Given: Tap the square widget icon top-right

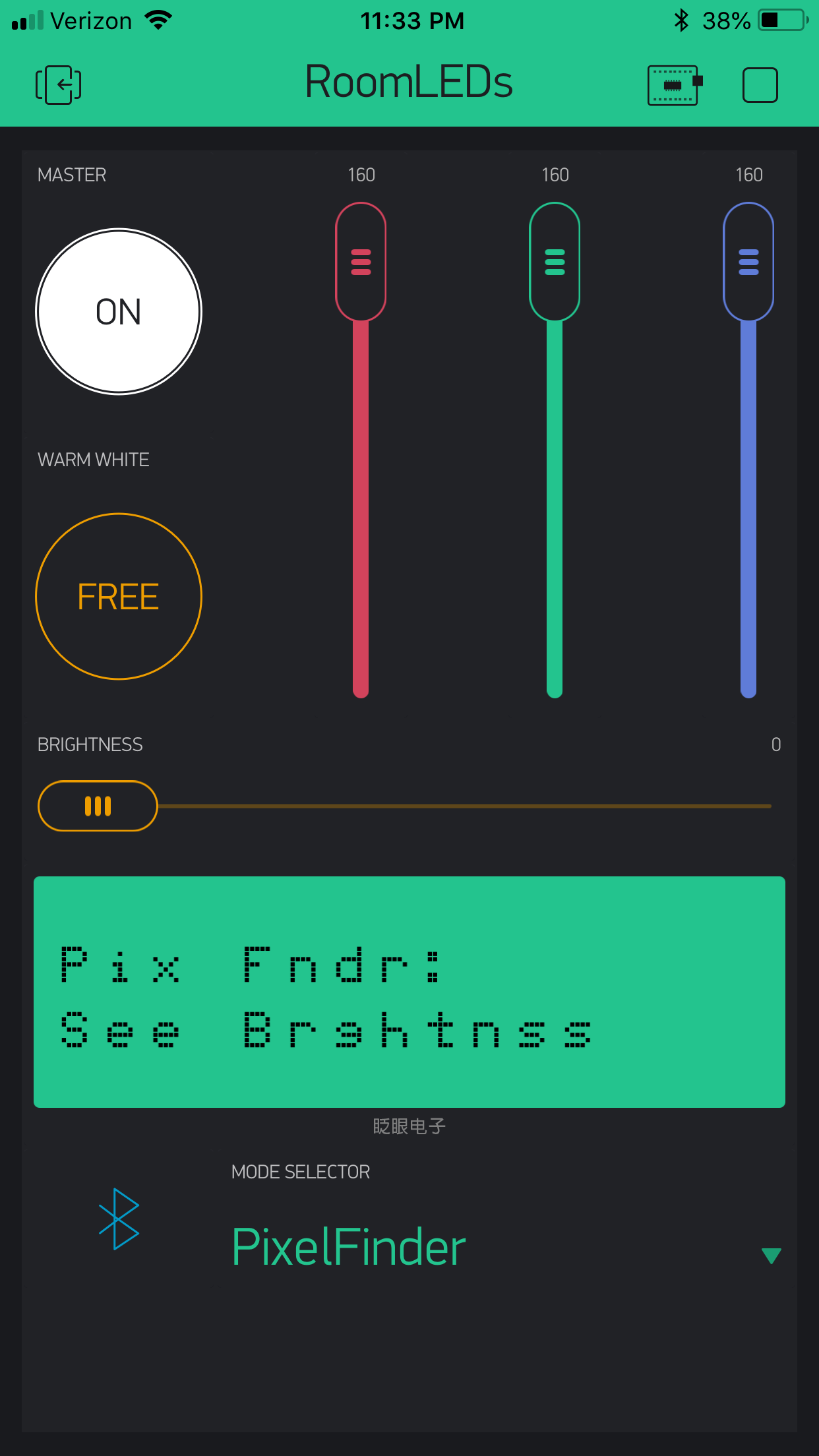Looking at the screenshot, I should pyautogui.click(x=760, y=84).
